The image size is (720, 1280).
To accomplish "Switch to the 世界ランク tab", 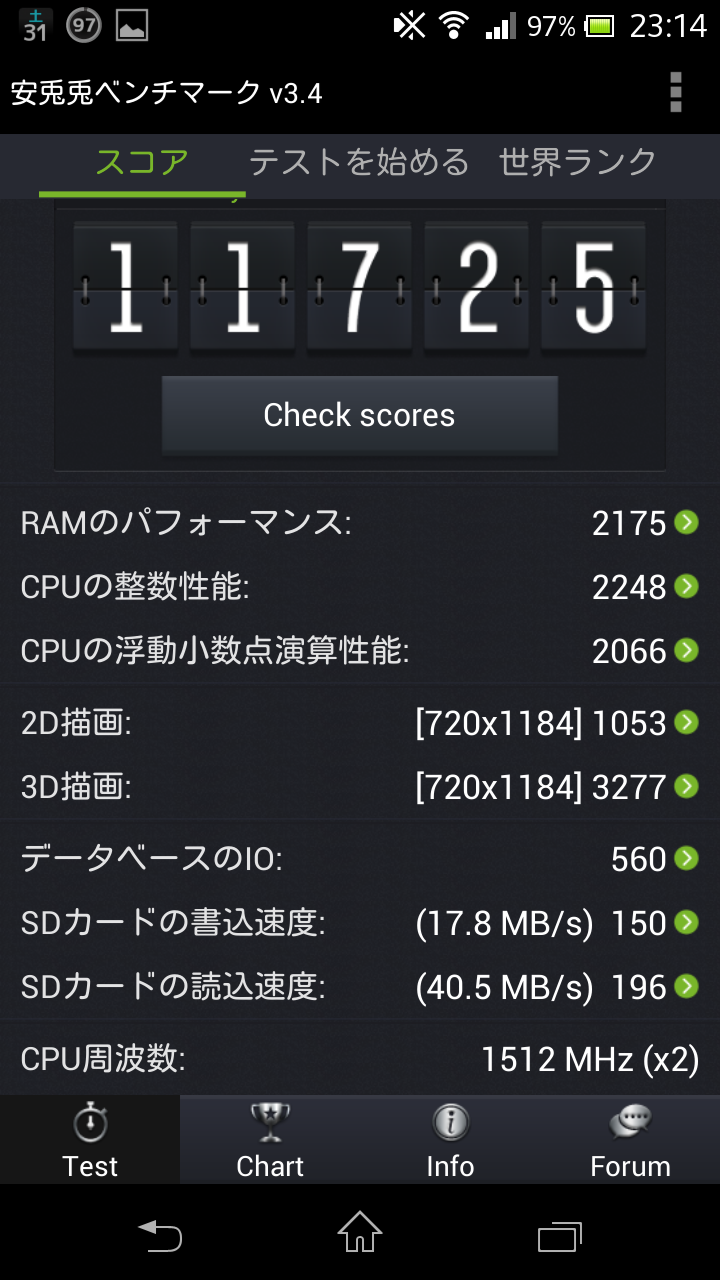I will click(x=578, y=162).
